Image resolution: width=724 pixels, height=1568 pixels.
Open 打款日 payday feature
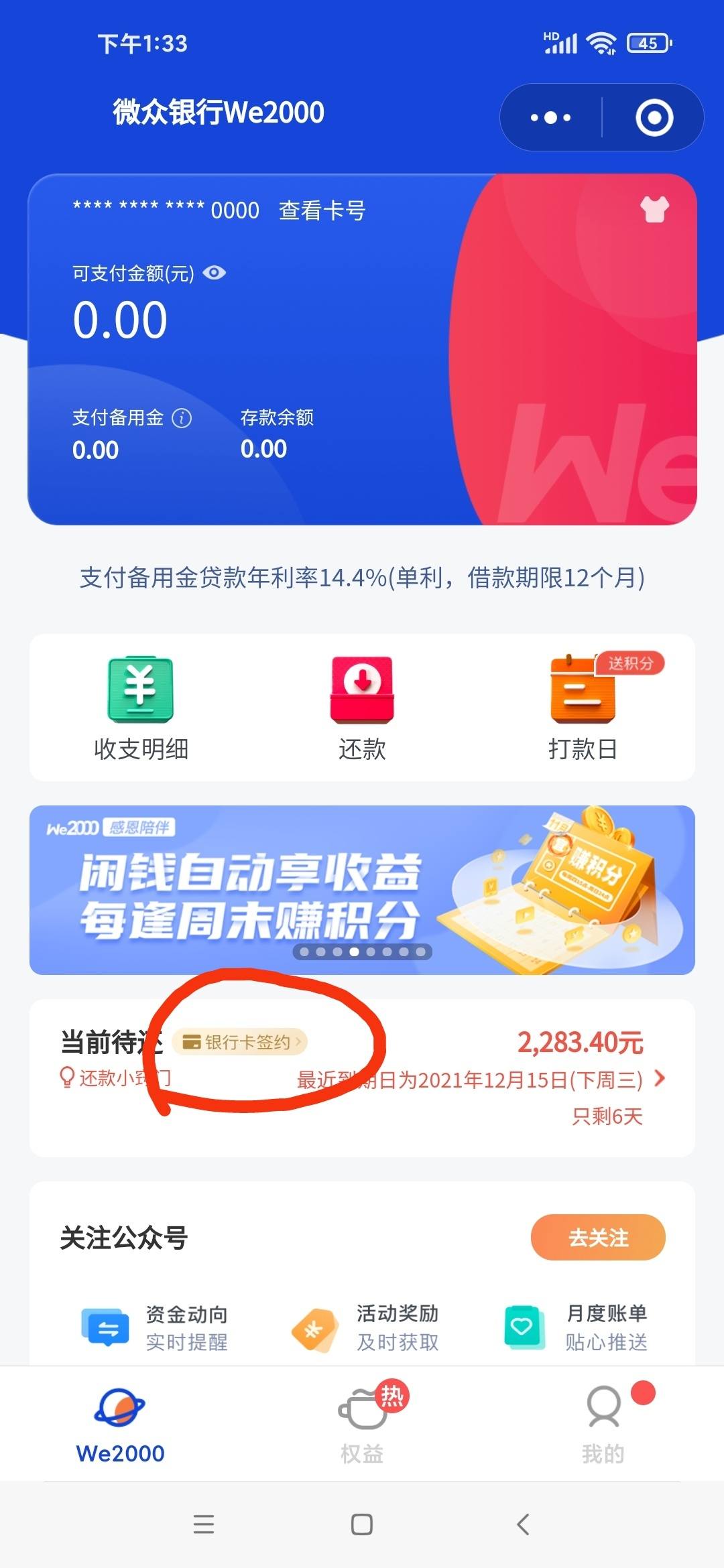[x=583, y=708]
